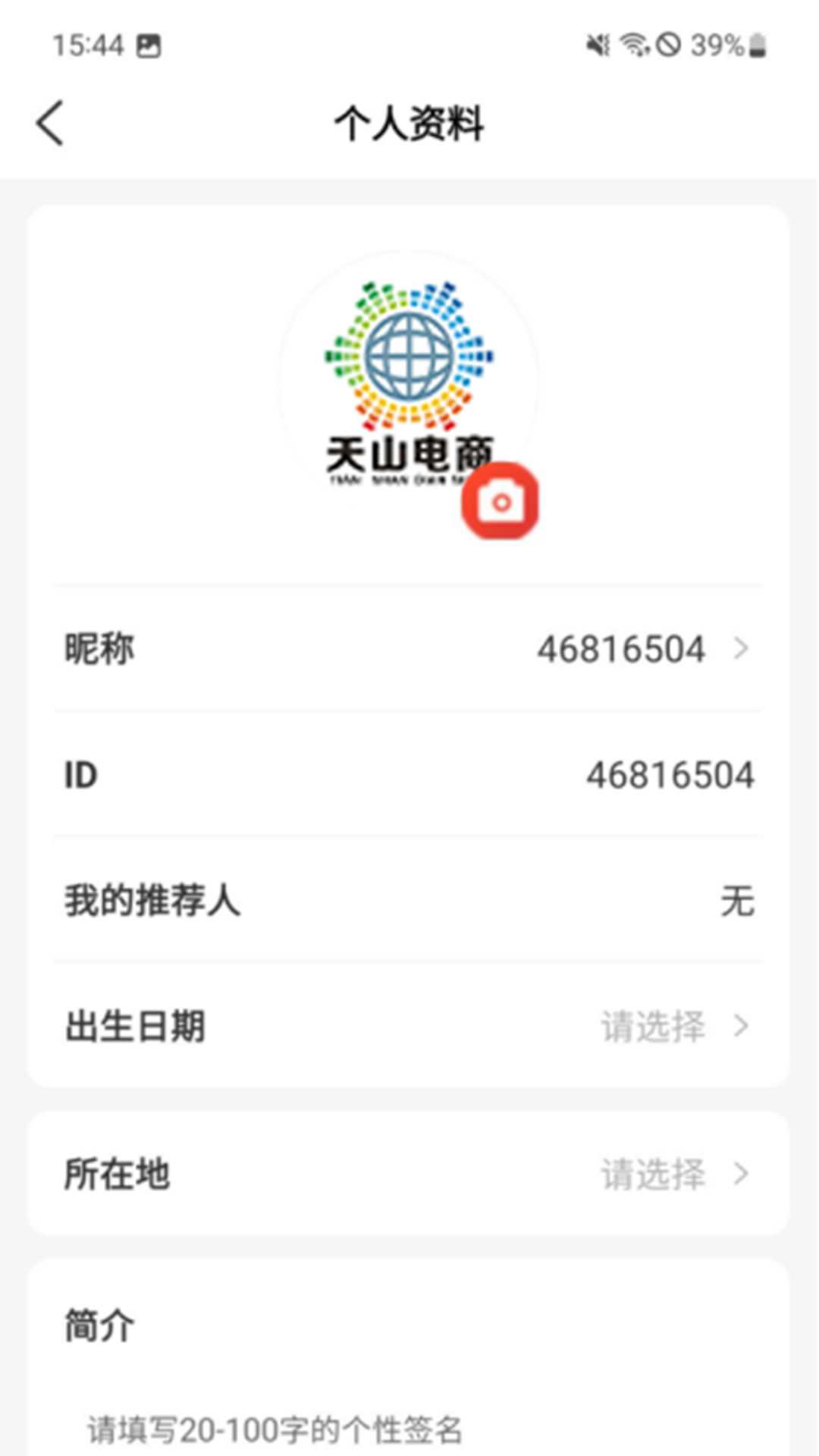
Task: Go back from the 个人资料 page
Action: pyautogui.click(x=50, y=123)
